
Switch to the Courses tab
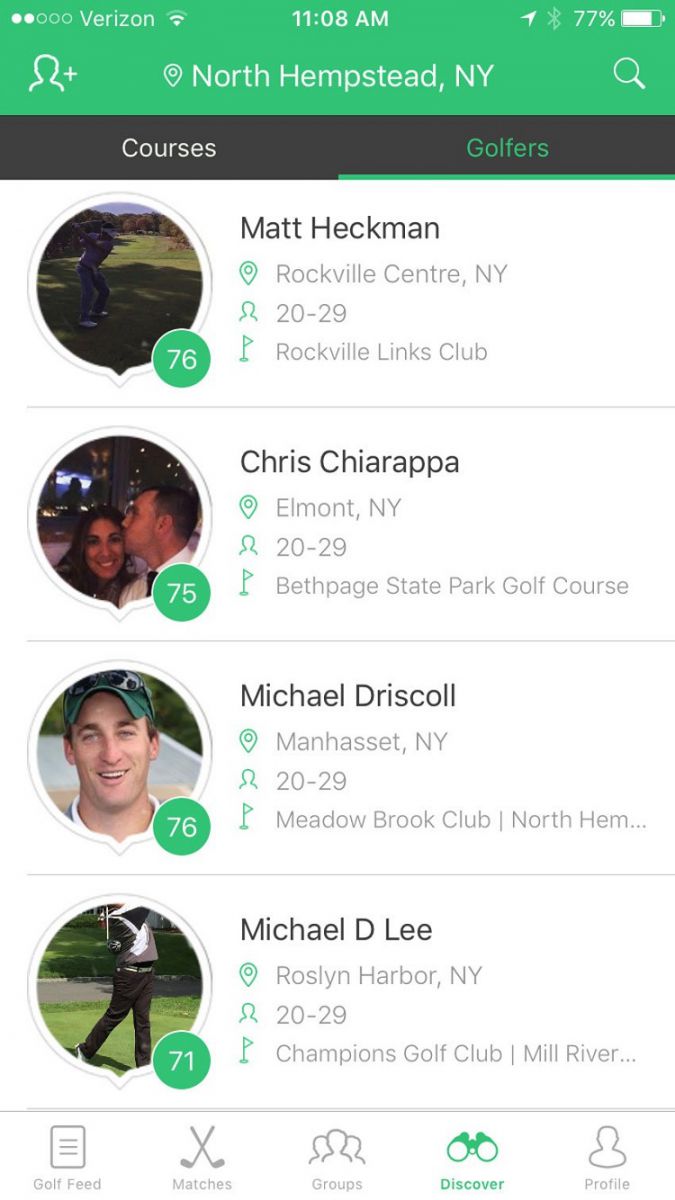tap(169, 148)
